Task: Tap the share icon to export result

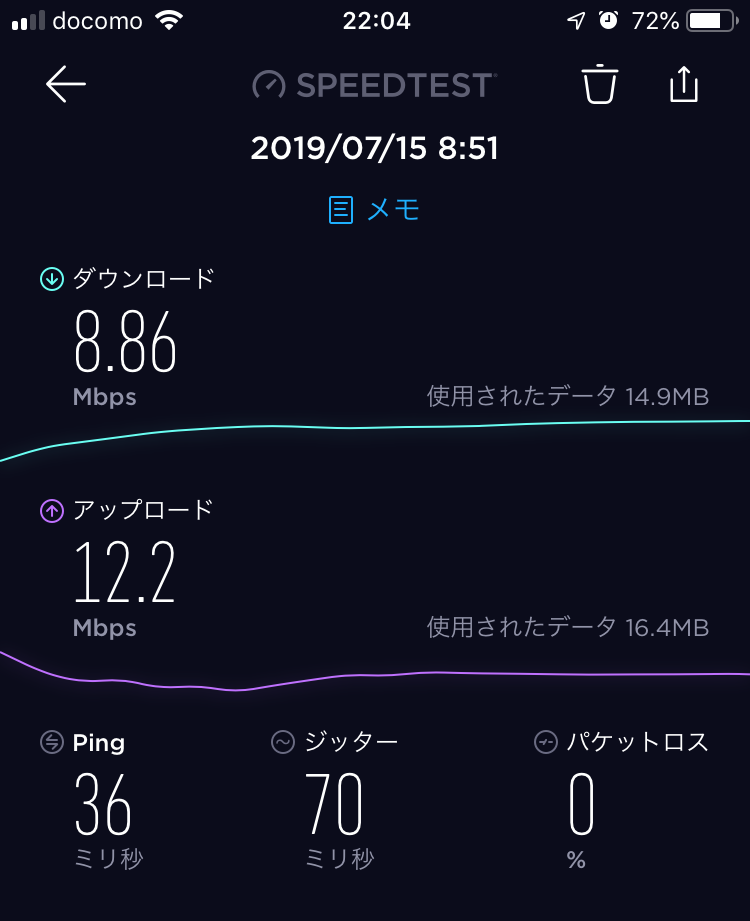Action: pos(684,86)
